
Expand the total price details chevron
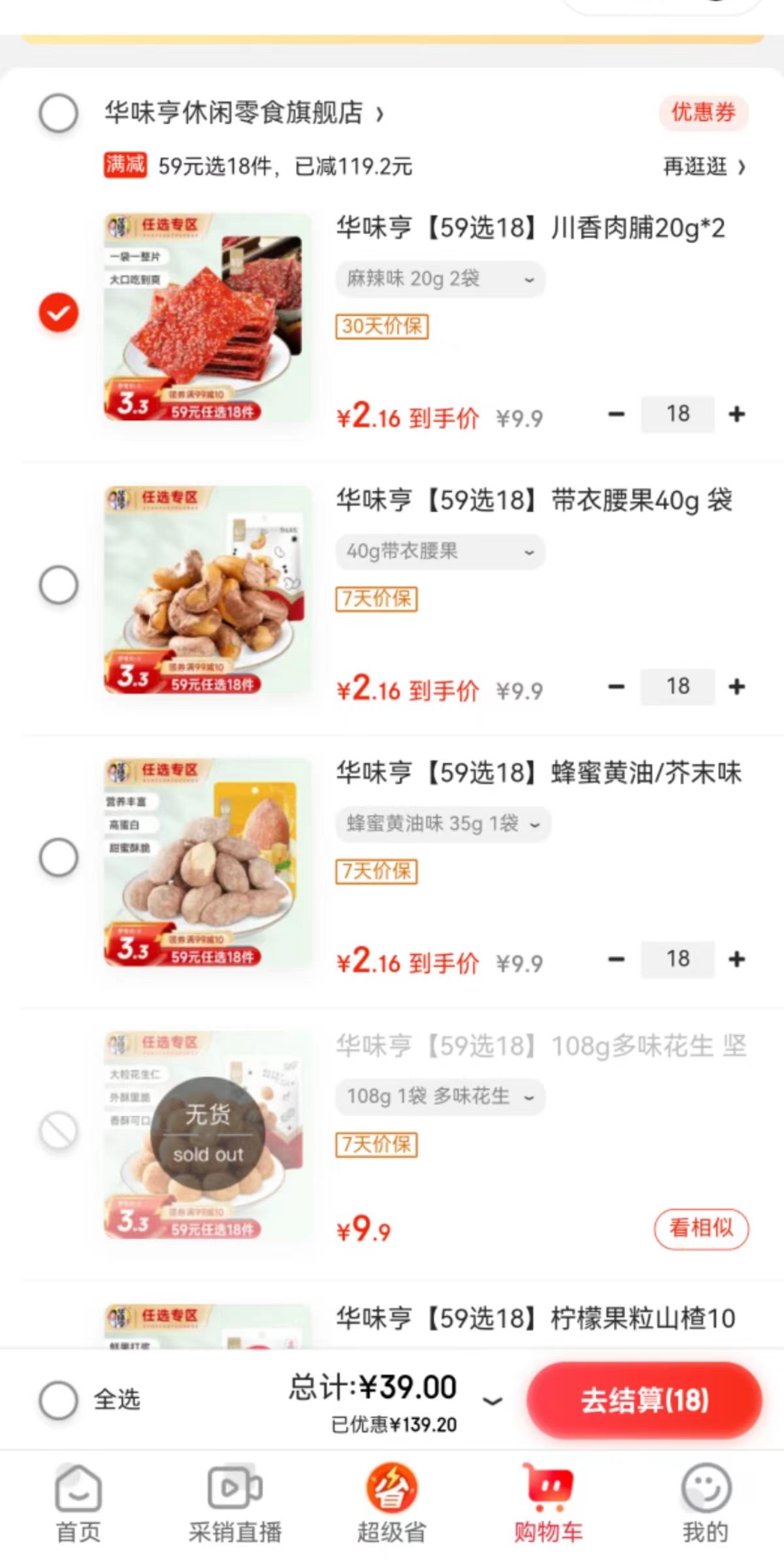coord(492,1400)
